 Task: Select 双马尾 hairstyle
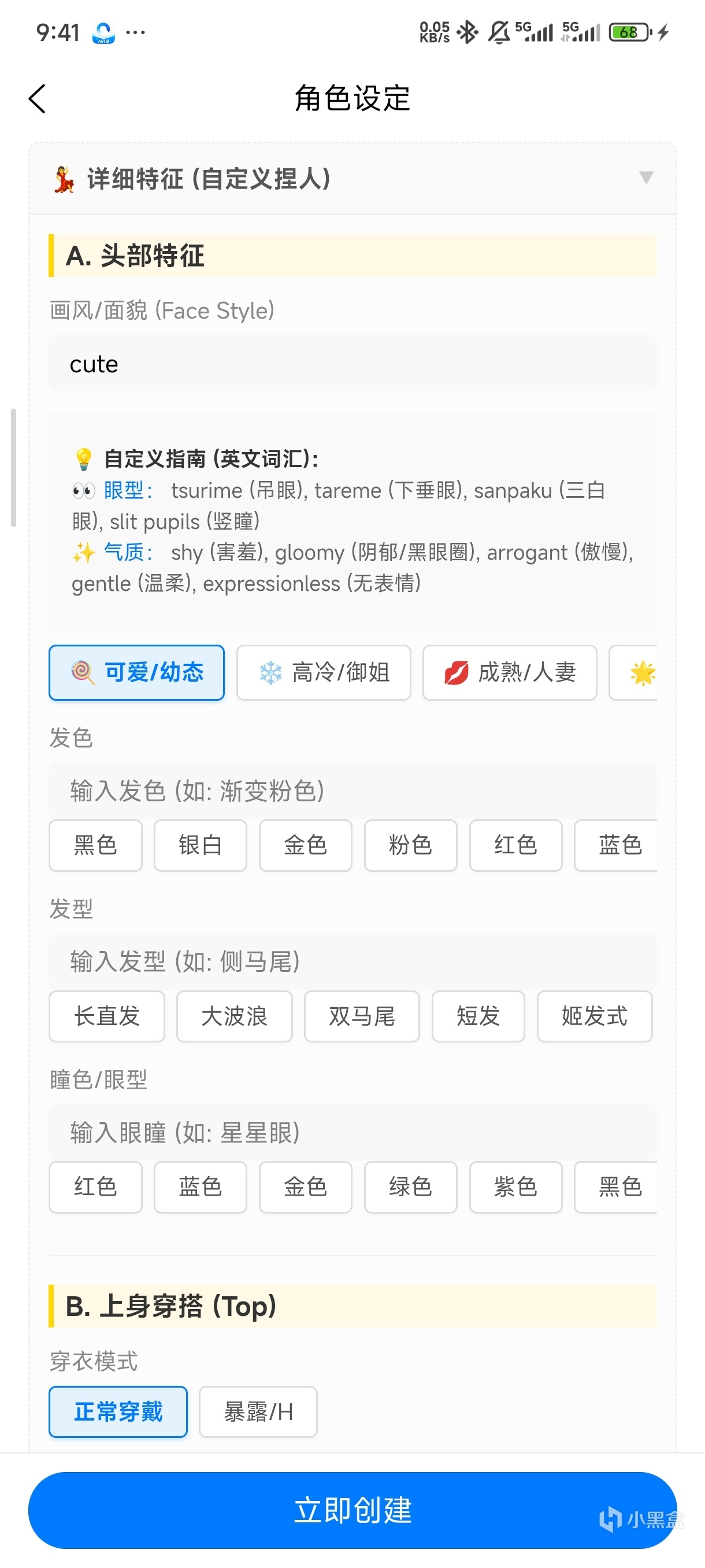[x=361, y=1016]
